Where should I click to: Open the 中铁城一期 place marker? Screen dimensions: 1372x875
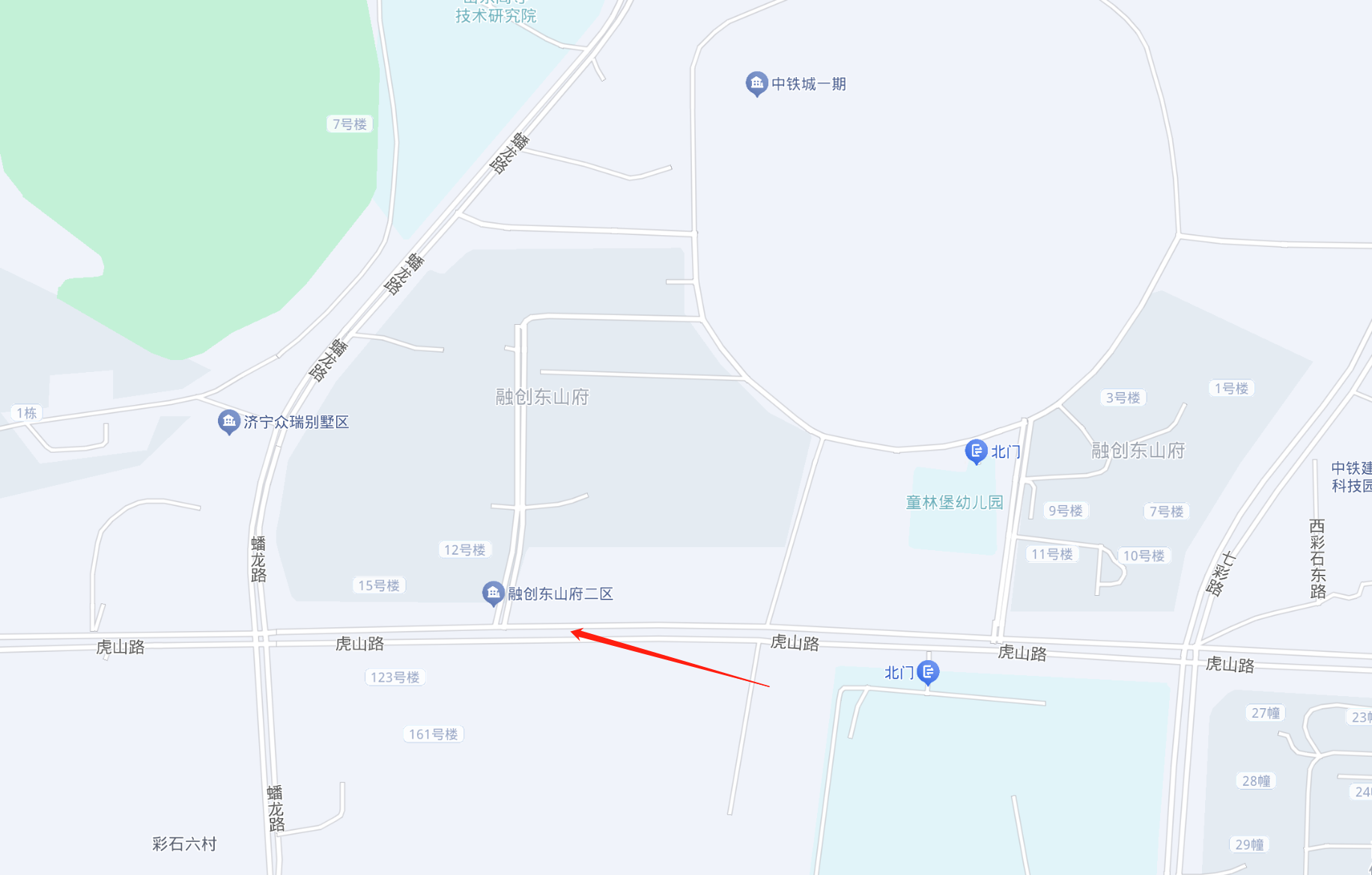coord(756,83)
